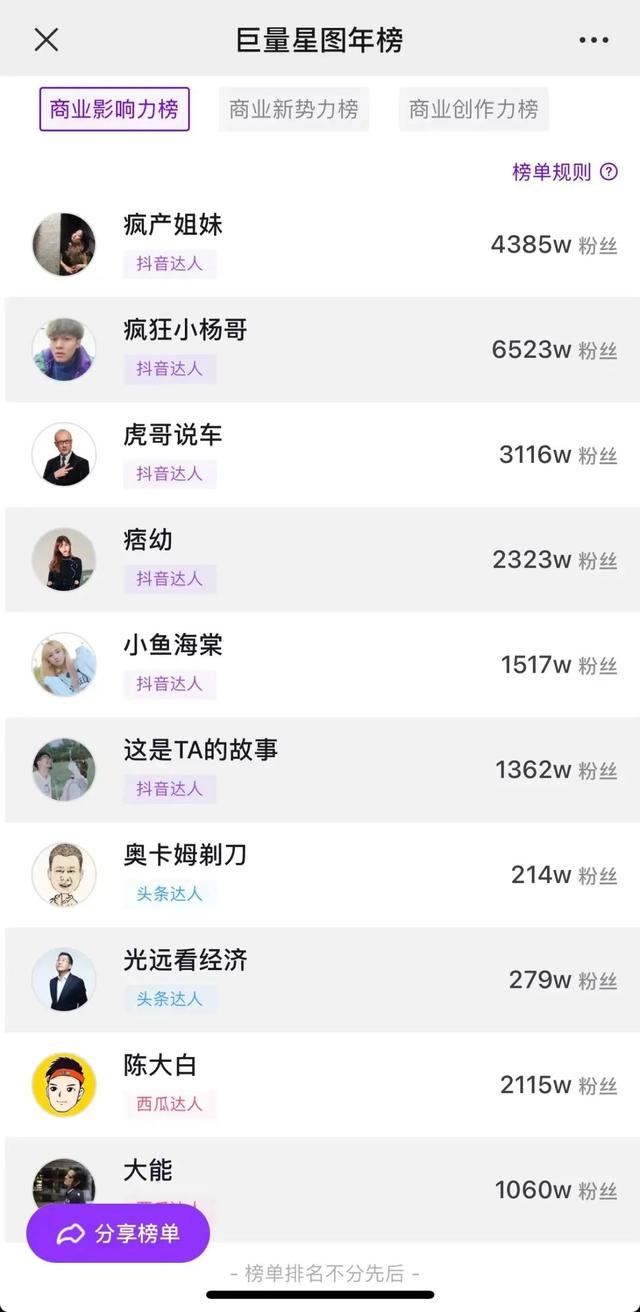Open 这是TA的故事 creator entry
Viewport: 640px width, 1312px height.
pos(320,769)
